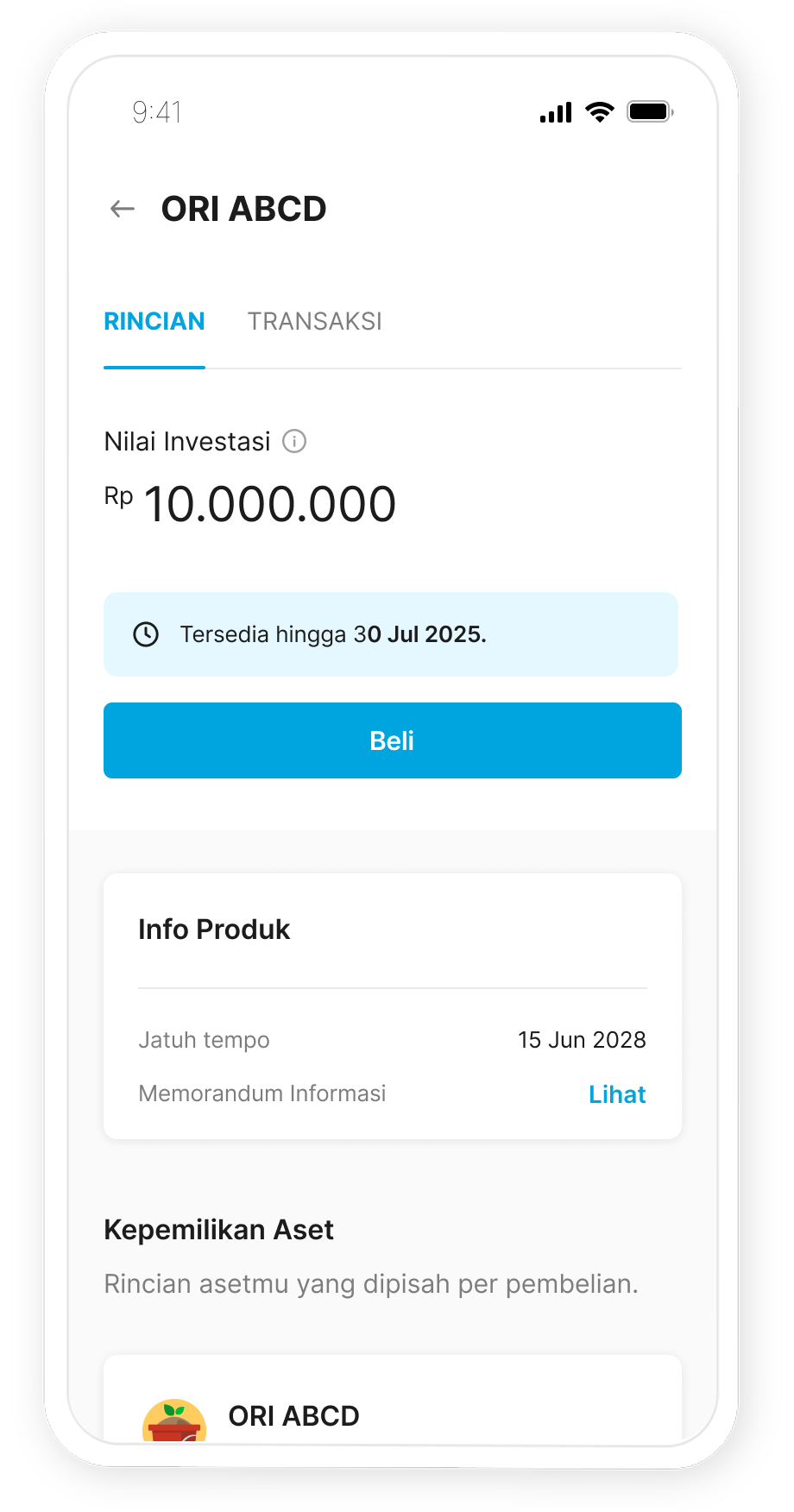Tap the Beli button
The width and height of the screenshot is (794, 1512).
(x=392, y=740)
